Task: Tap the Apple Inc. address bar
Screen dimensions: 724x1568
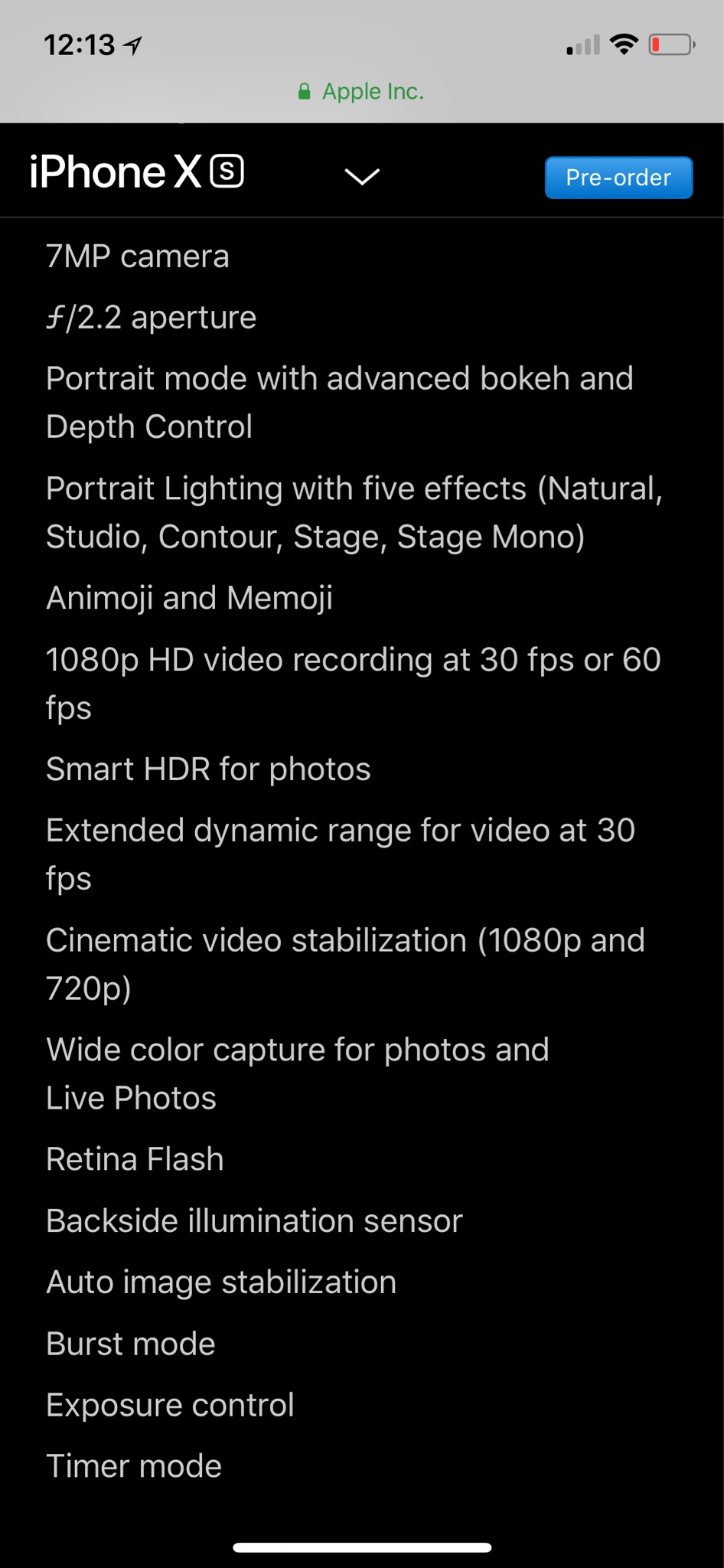Action: pos(361,91)
